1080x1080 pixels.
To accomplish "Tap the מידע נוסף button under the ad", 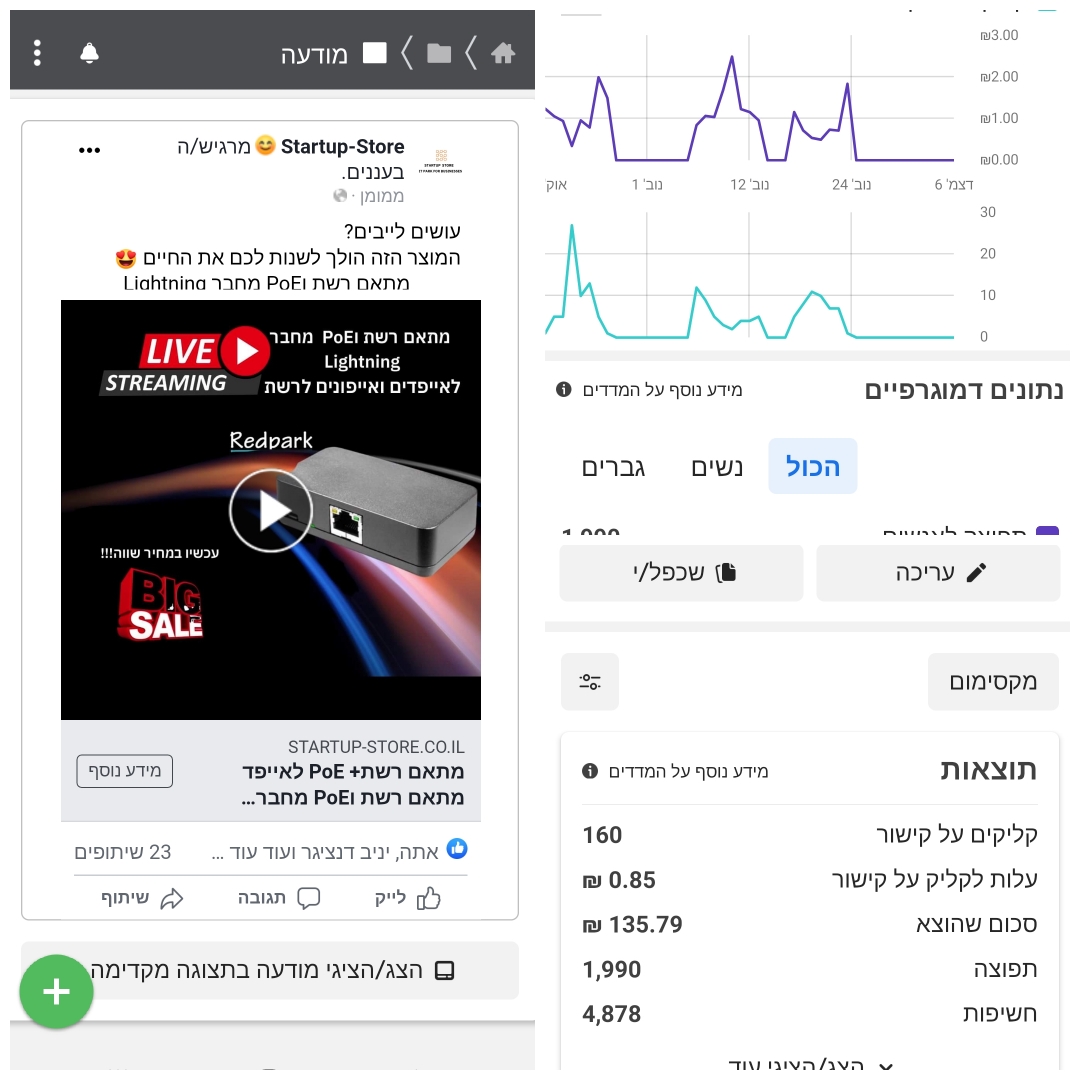I will (x=125, y=771).
